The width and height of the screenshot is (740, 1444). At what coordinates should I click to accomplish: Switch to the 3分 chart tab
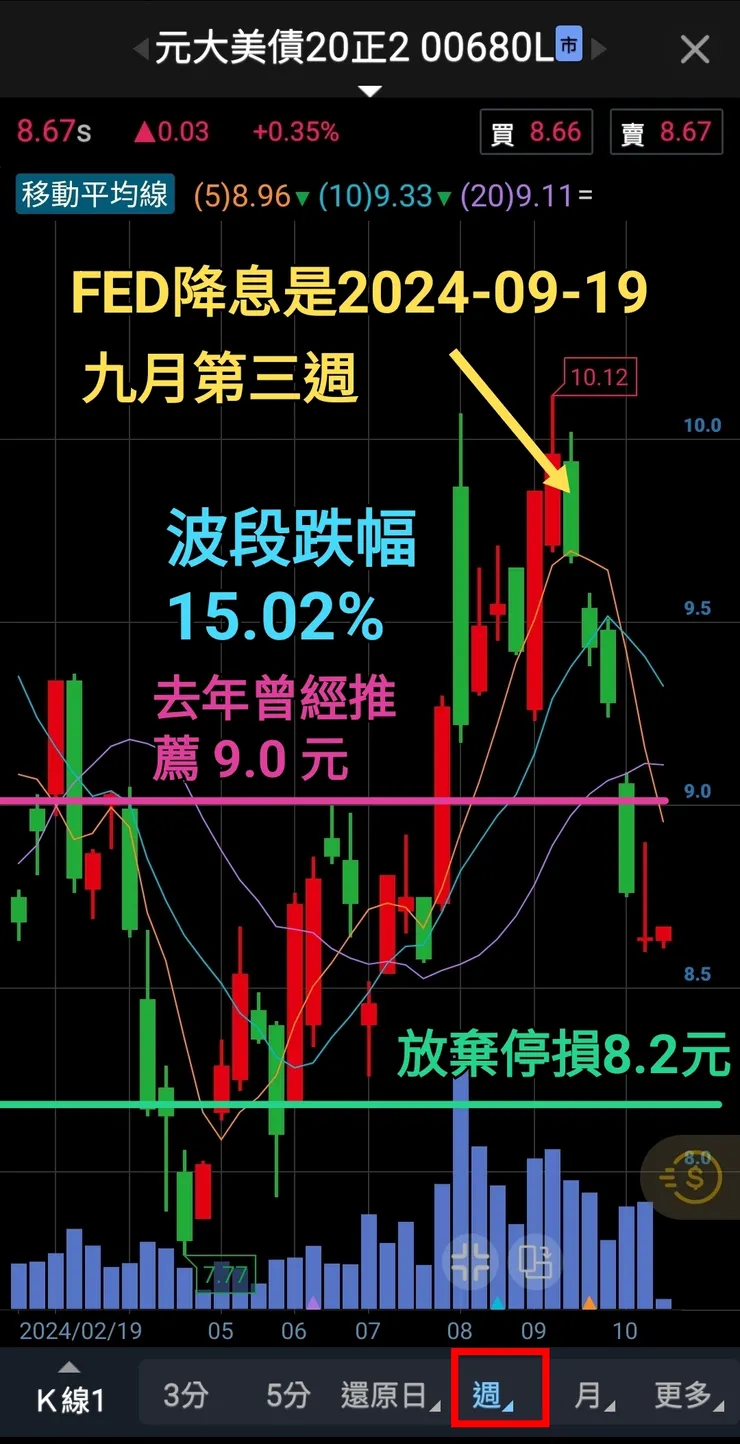coord(185,1393)
